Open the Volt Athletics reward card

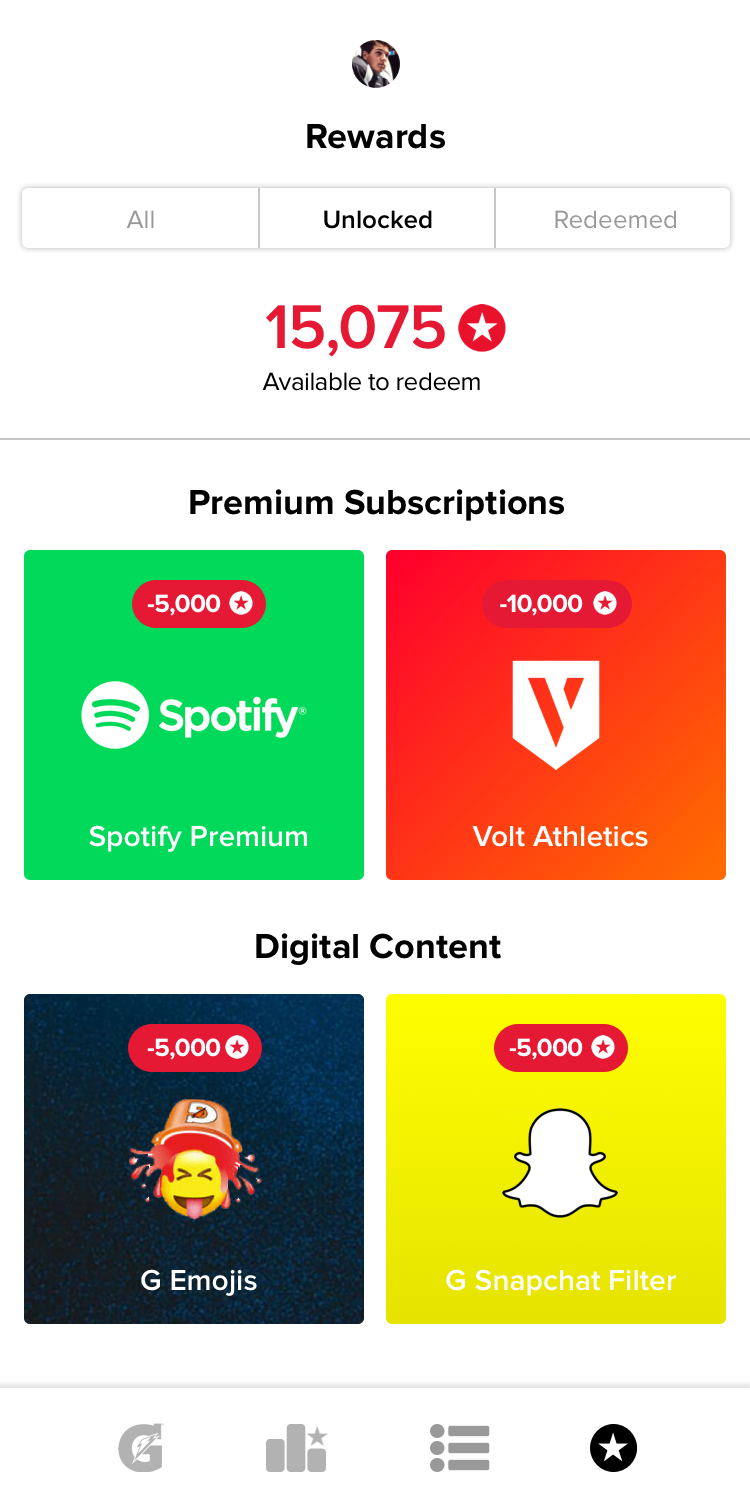[x=556, y=715]
